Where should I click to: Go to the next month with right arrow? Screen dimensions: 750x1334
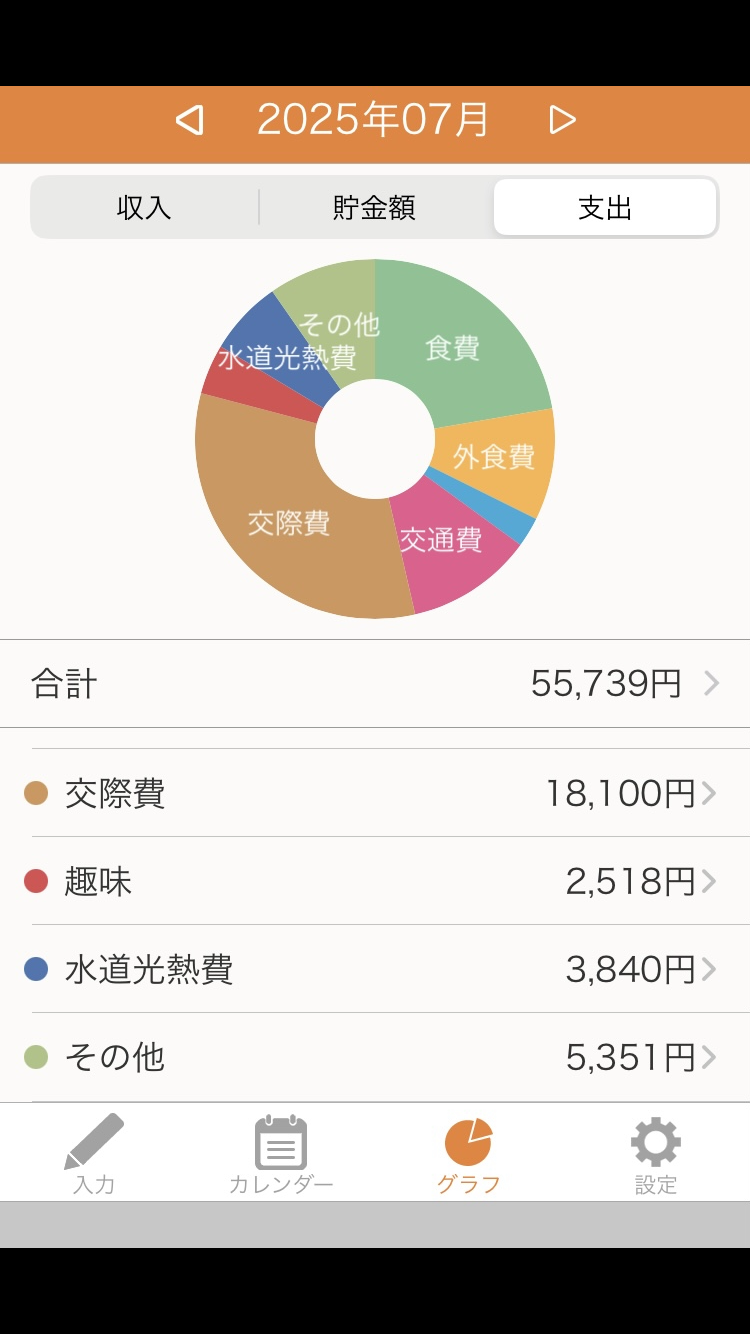[x=563, y=120]
